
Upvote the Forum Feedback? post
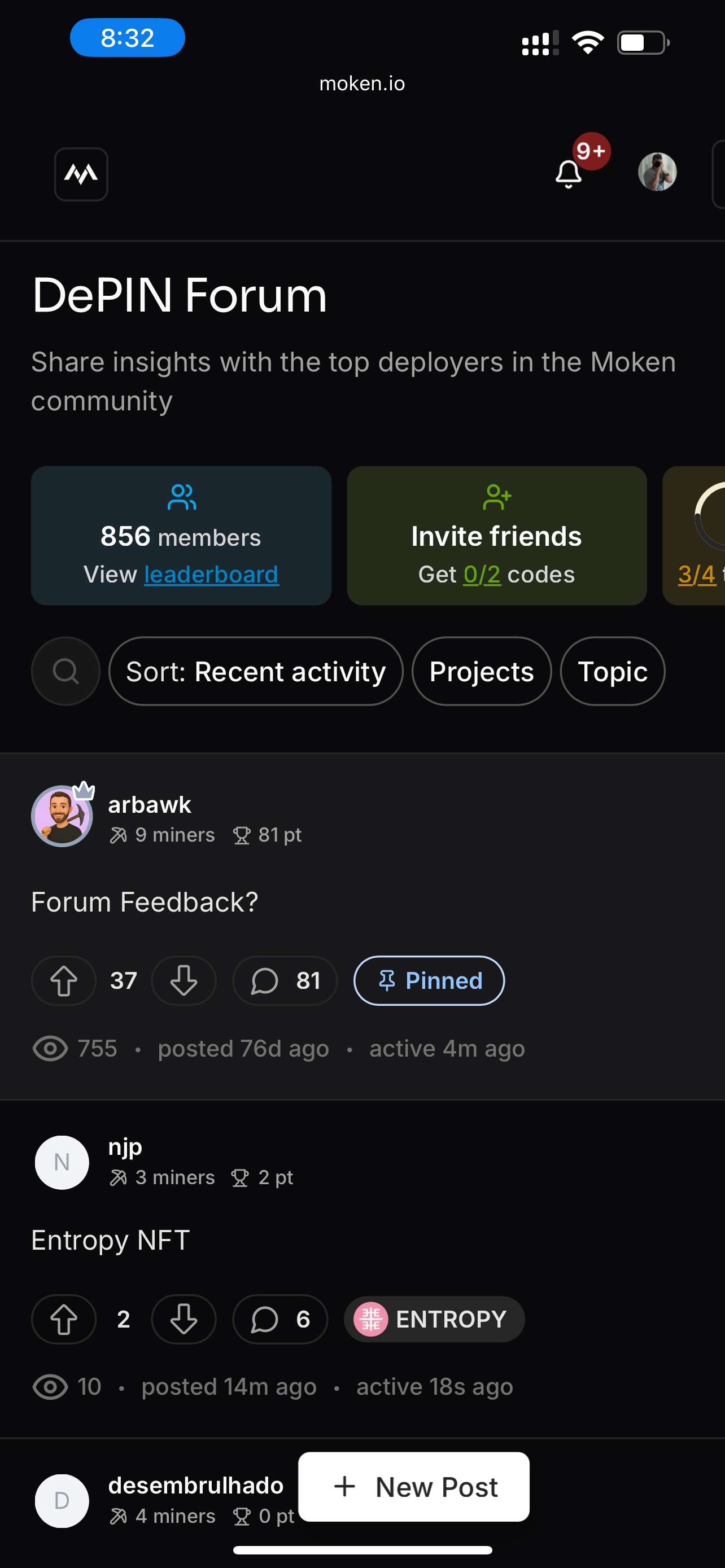click(x=64, y=980)
